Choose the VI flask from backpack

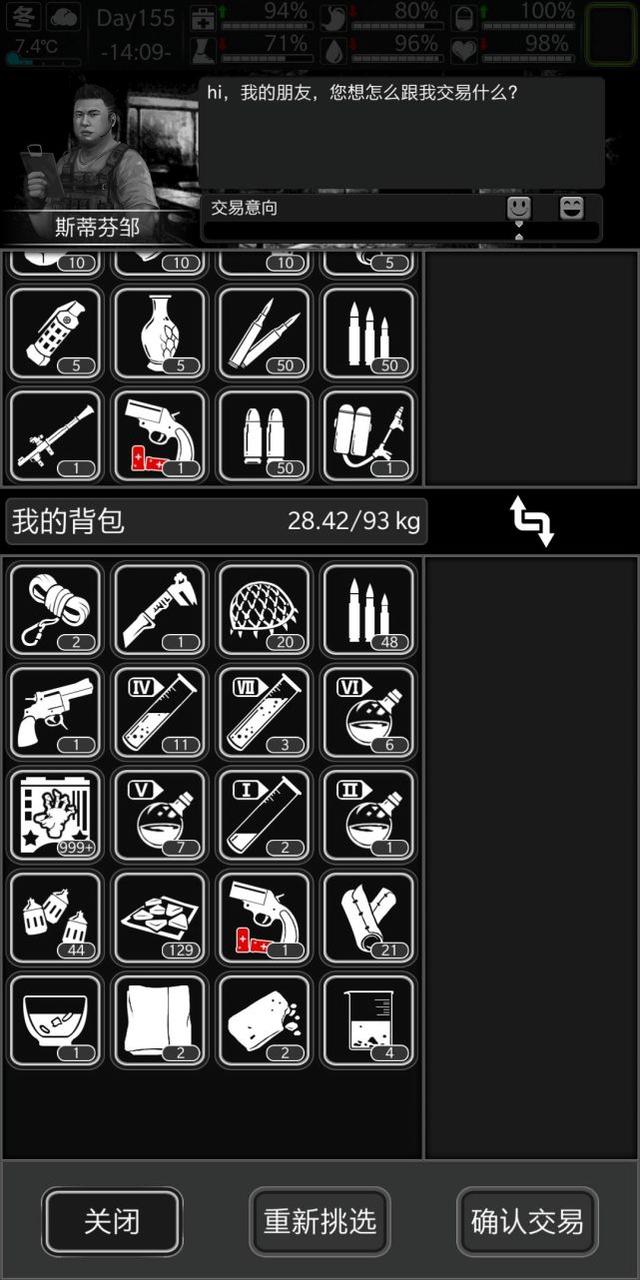tap(368, 713)
